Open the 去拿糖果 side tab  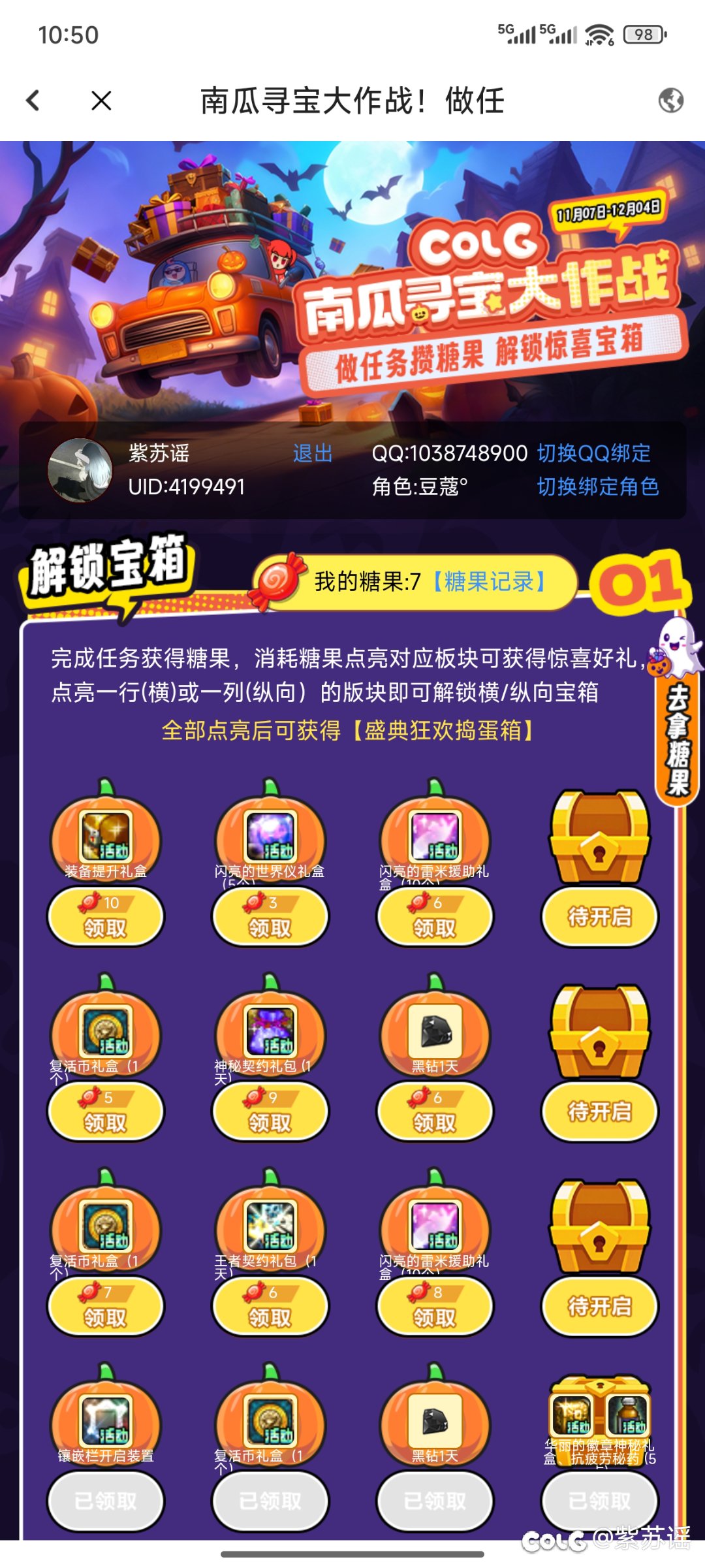coord(678,738)
